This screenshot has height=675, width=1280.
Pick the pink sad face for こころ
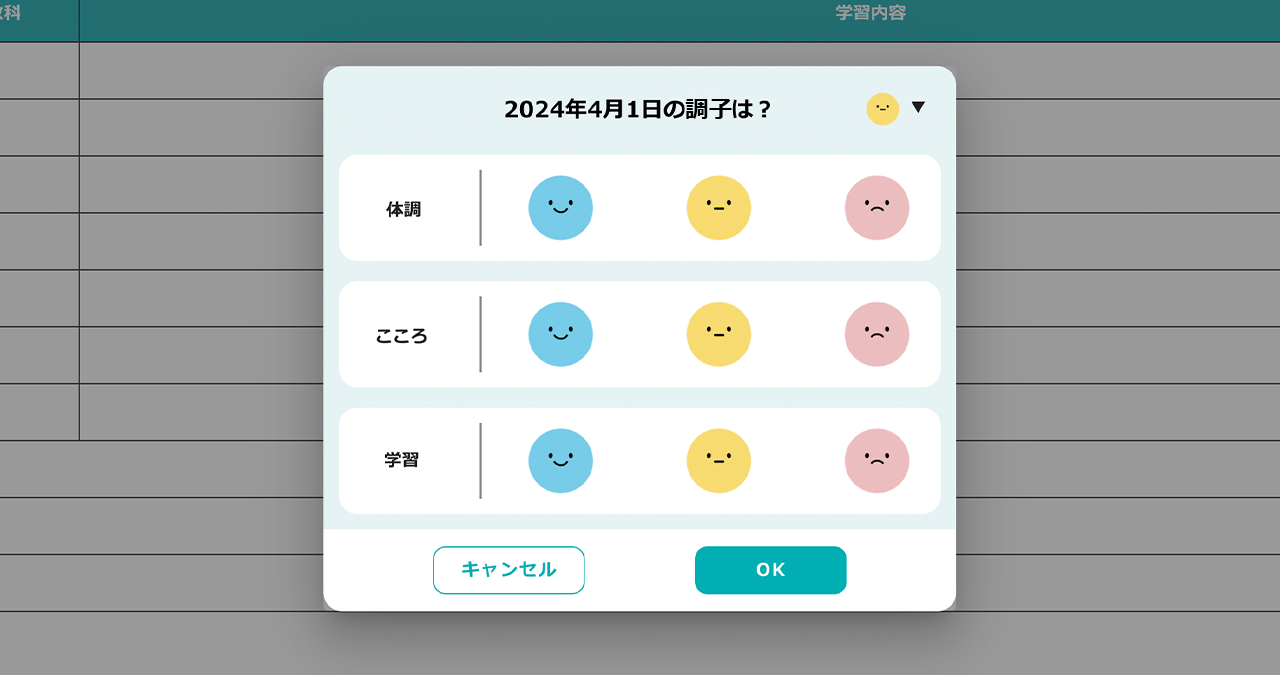click(x=876, y=334)
